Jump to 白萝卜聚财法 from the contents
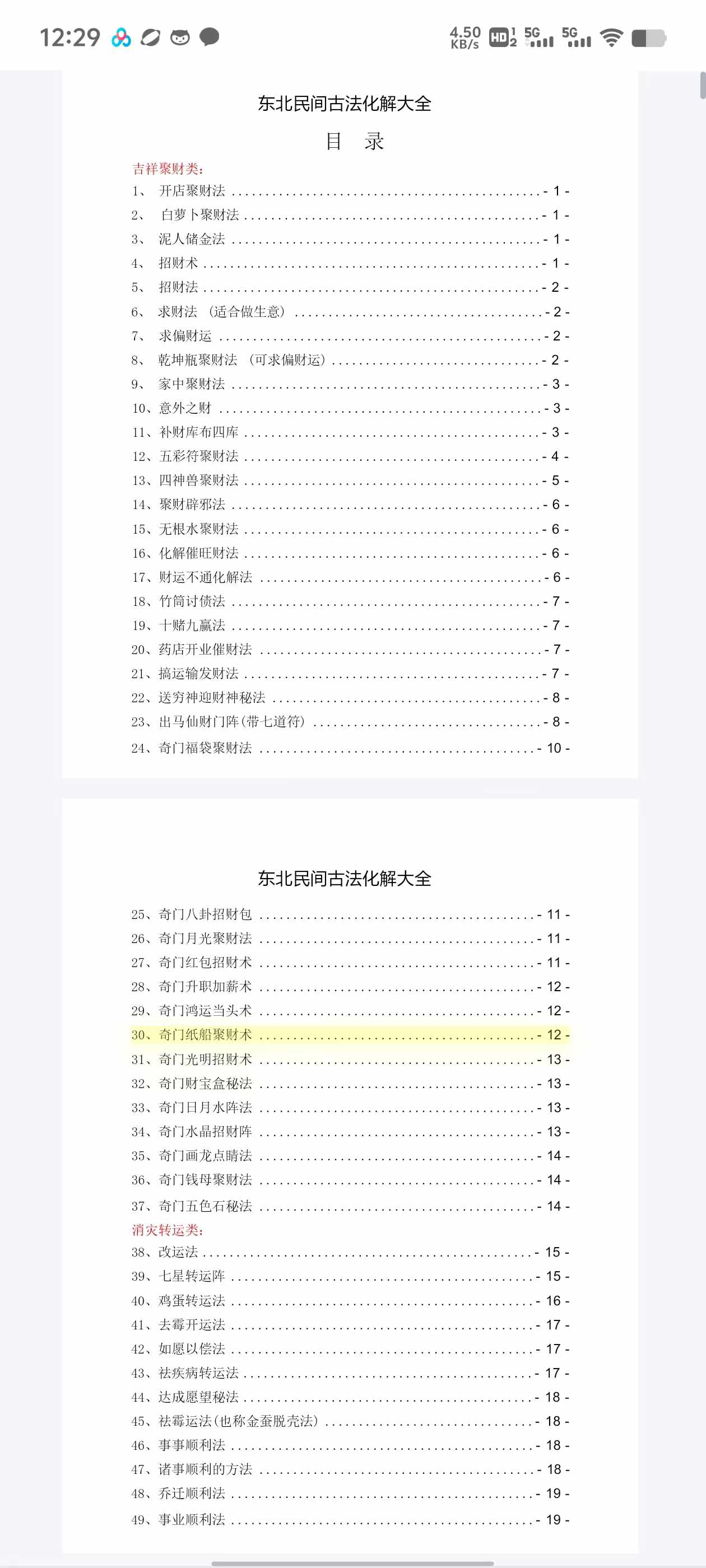This screenshot has width=706, height=1568. [x=350, y=215]
